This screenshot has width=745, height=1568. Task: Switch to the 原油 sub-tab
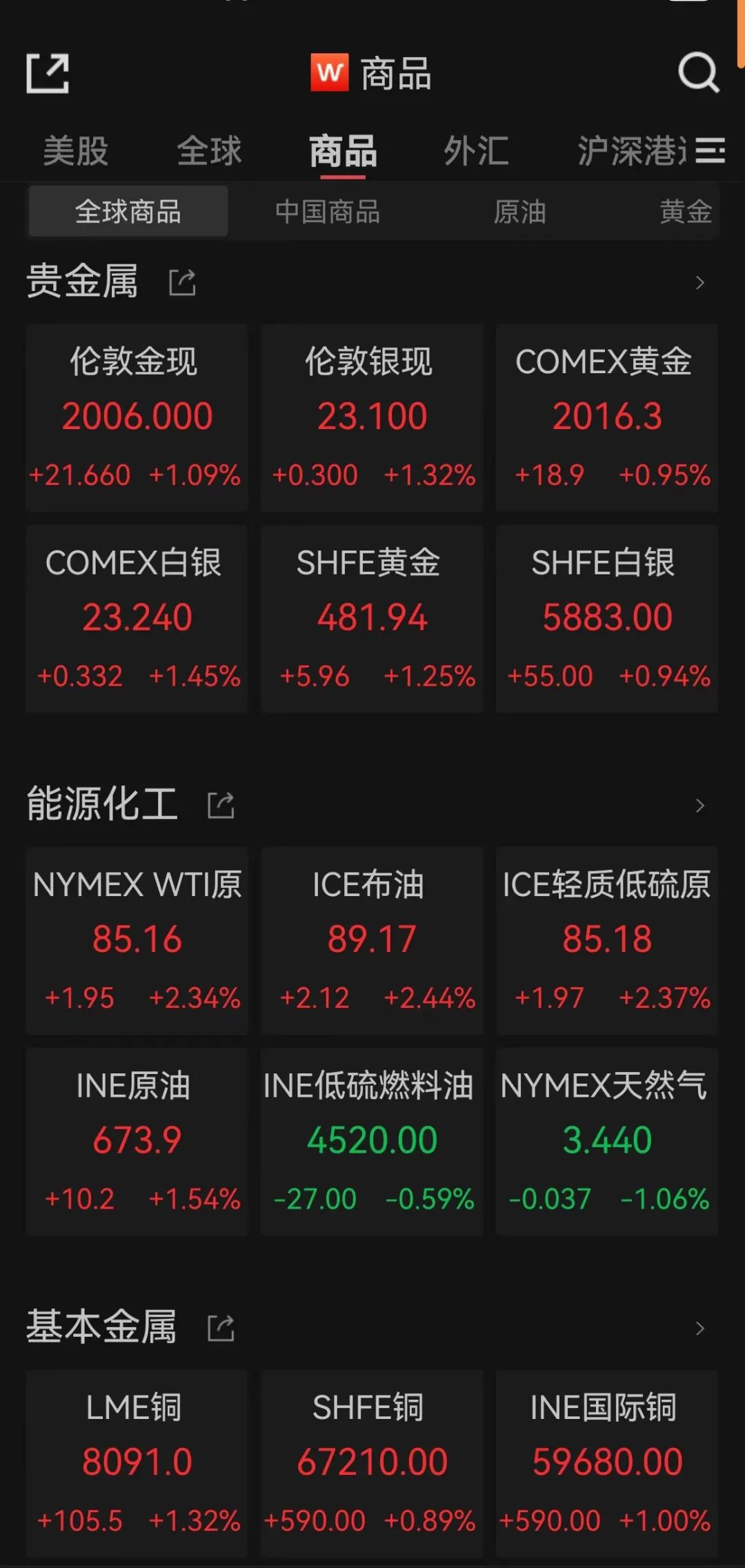pos(519,212)
